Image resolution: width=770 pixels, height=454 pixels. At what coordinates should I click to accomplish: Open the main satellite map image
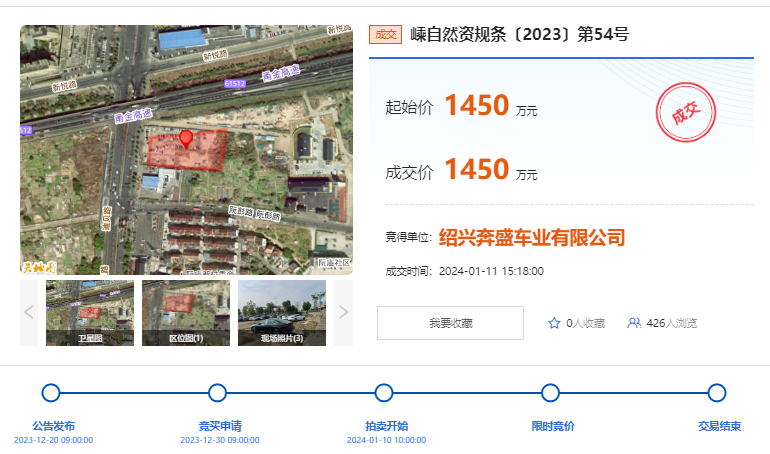click(x=186, y=149)
